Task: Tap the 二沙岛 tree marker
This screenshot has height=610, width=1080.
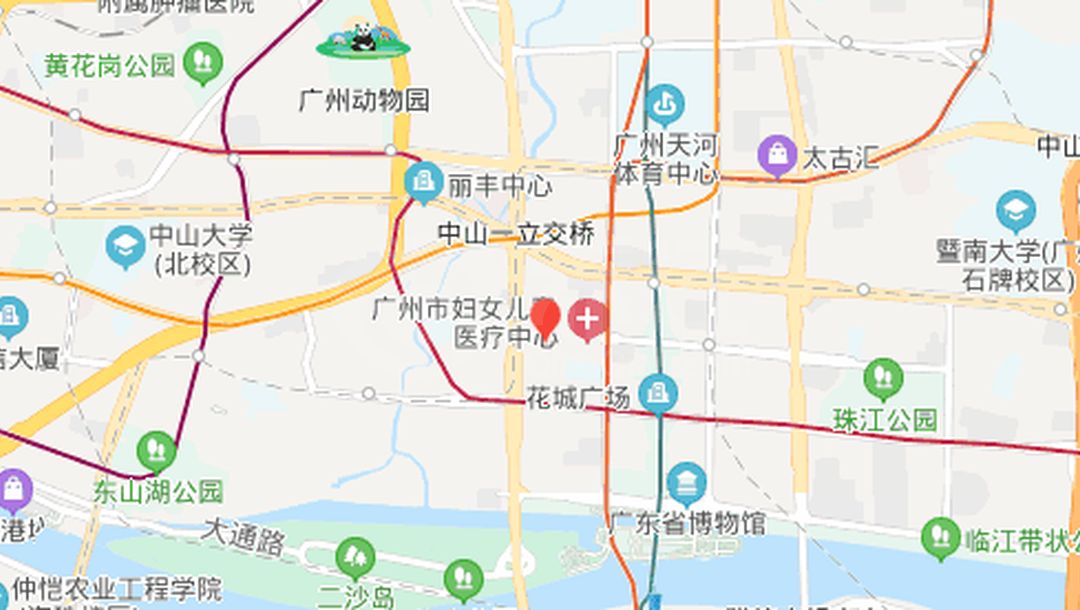Action: tap(355, 556)
